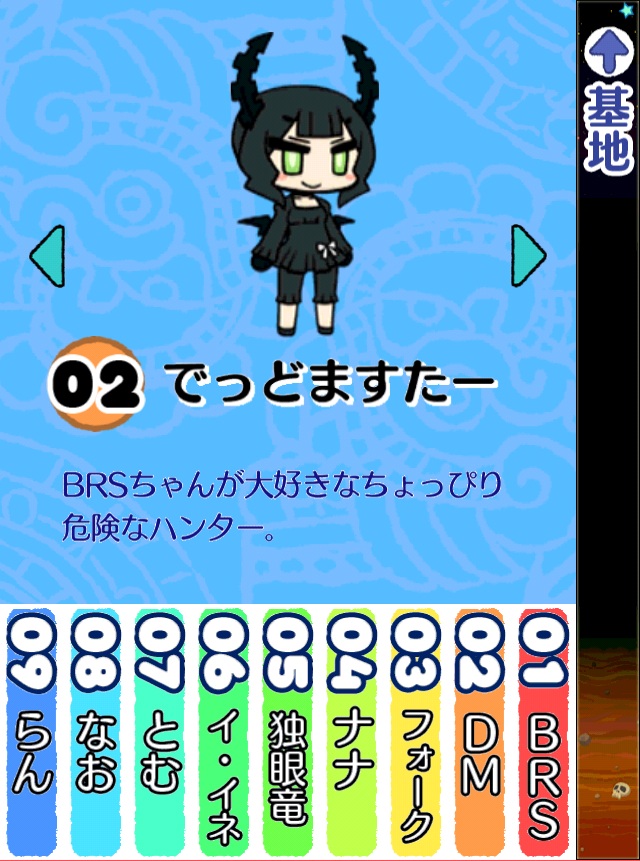Open character tab 07 とむ
Image resolution: width=640 pixels, height=861 pixels.
[160, 732]
